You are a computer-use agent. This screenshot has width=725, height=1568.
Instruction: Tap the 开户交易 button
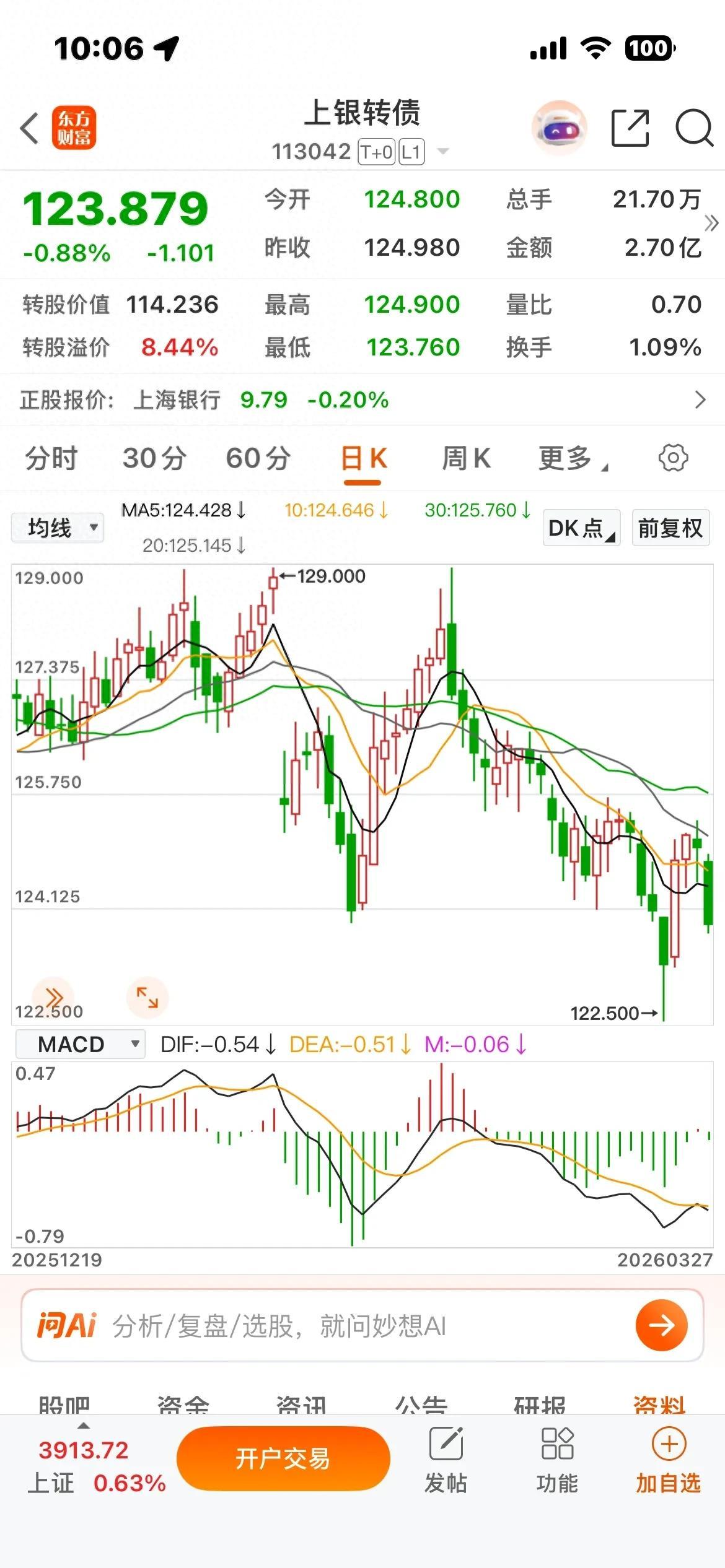[x=283, y=1458]
